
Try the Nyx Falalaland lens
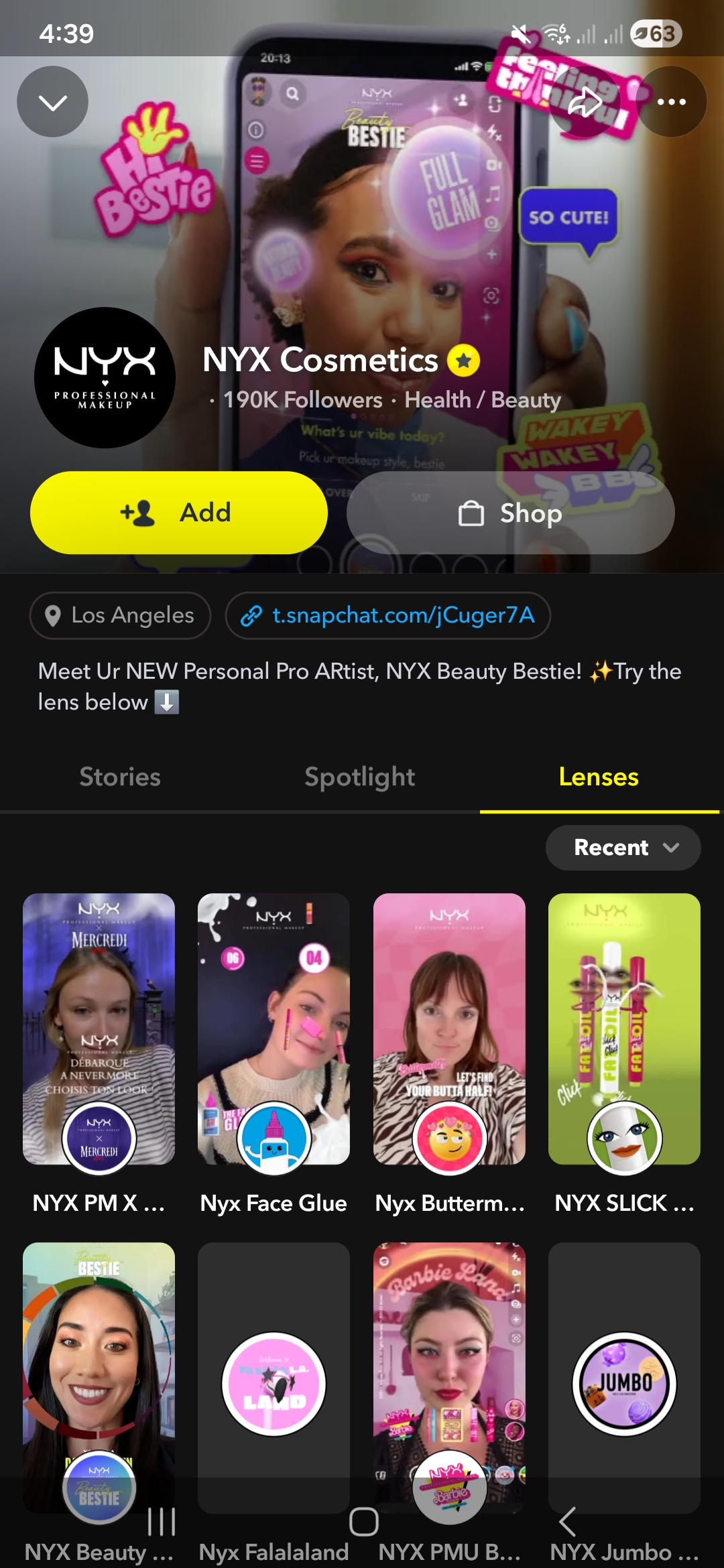click(x=274, y=1380)
